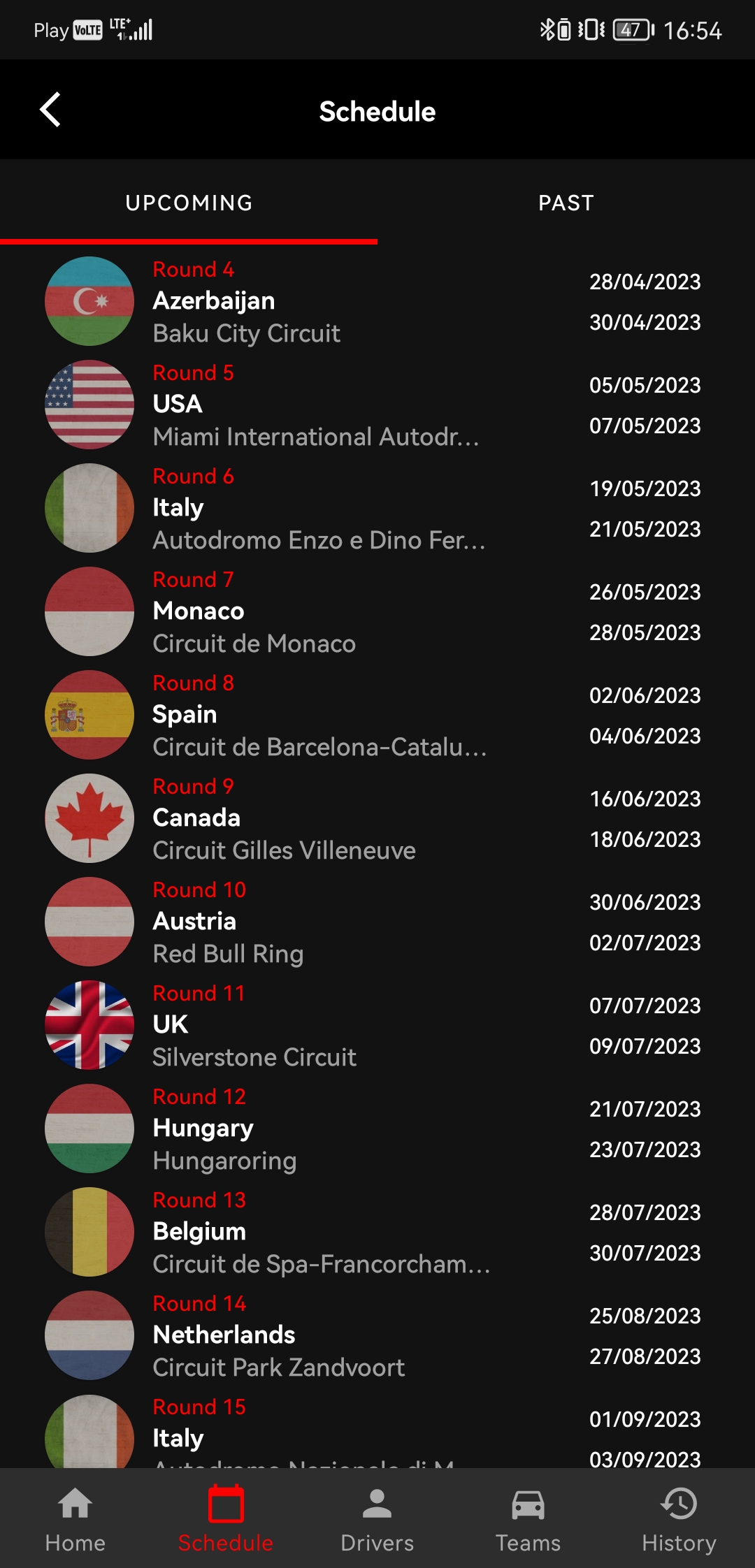This screenshot has height=1568, width=755.
Task: Select the Round 7 Monaco race
Action: 377,612
